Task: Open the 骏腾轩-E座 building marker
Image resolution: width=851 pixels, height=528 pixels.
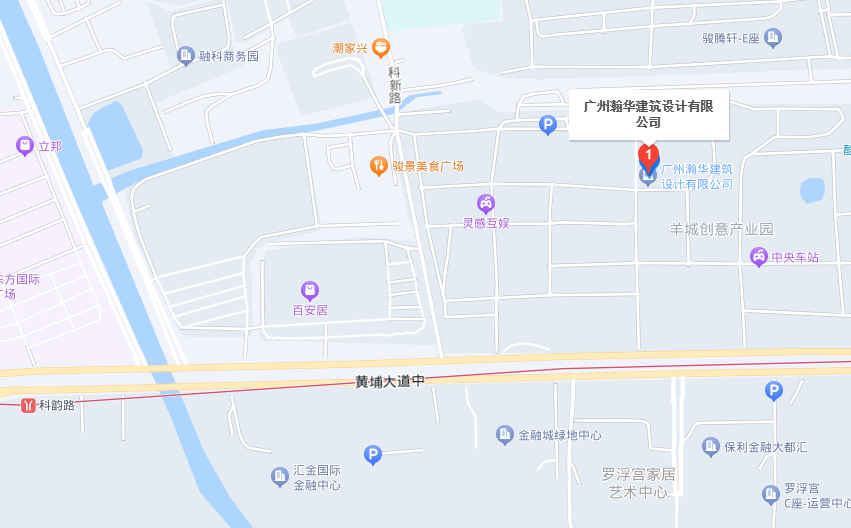Action: (x=772, y=38)
